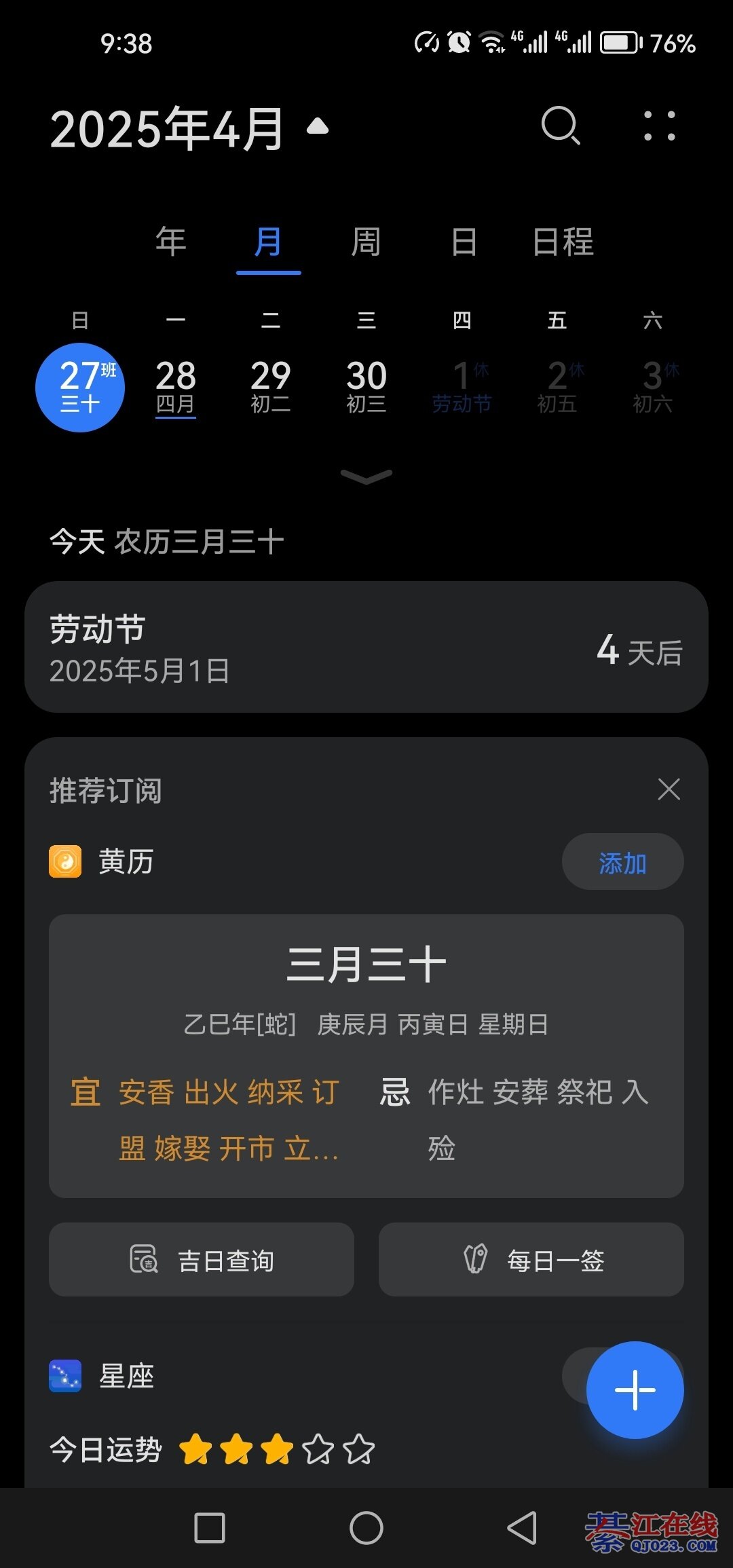Expand the calendar with the down chevron
The height and width of the screenshot is (1568, 733).
[x=366, y=477]
